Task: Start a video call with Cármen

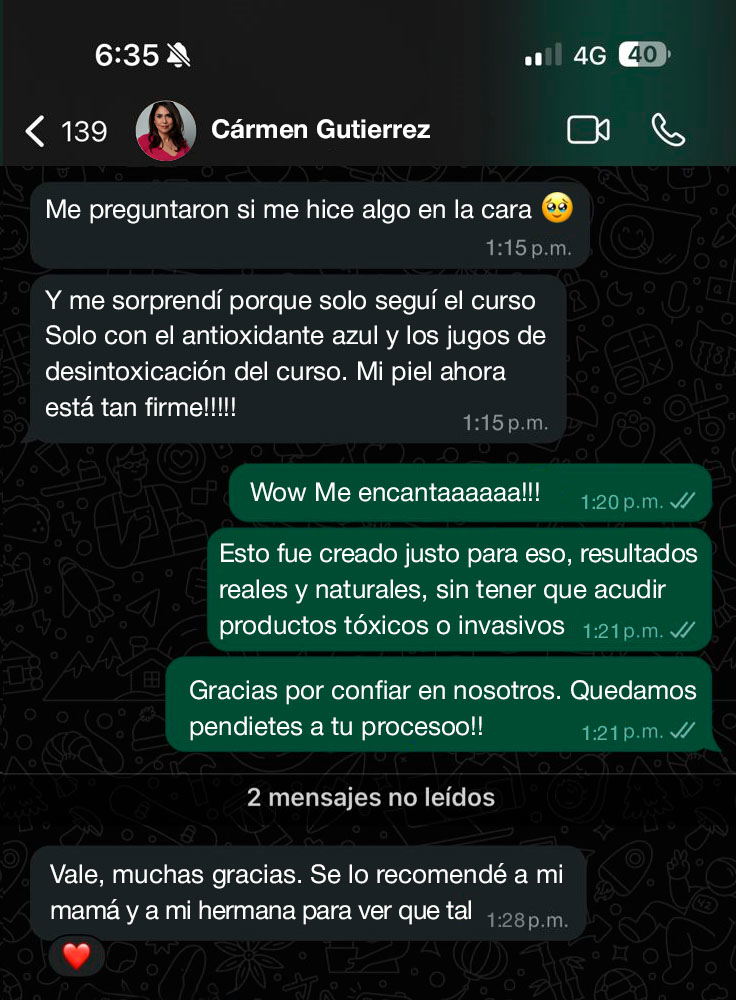Action: (x=588, y=130)
